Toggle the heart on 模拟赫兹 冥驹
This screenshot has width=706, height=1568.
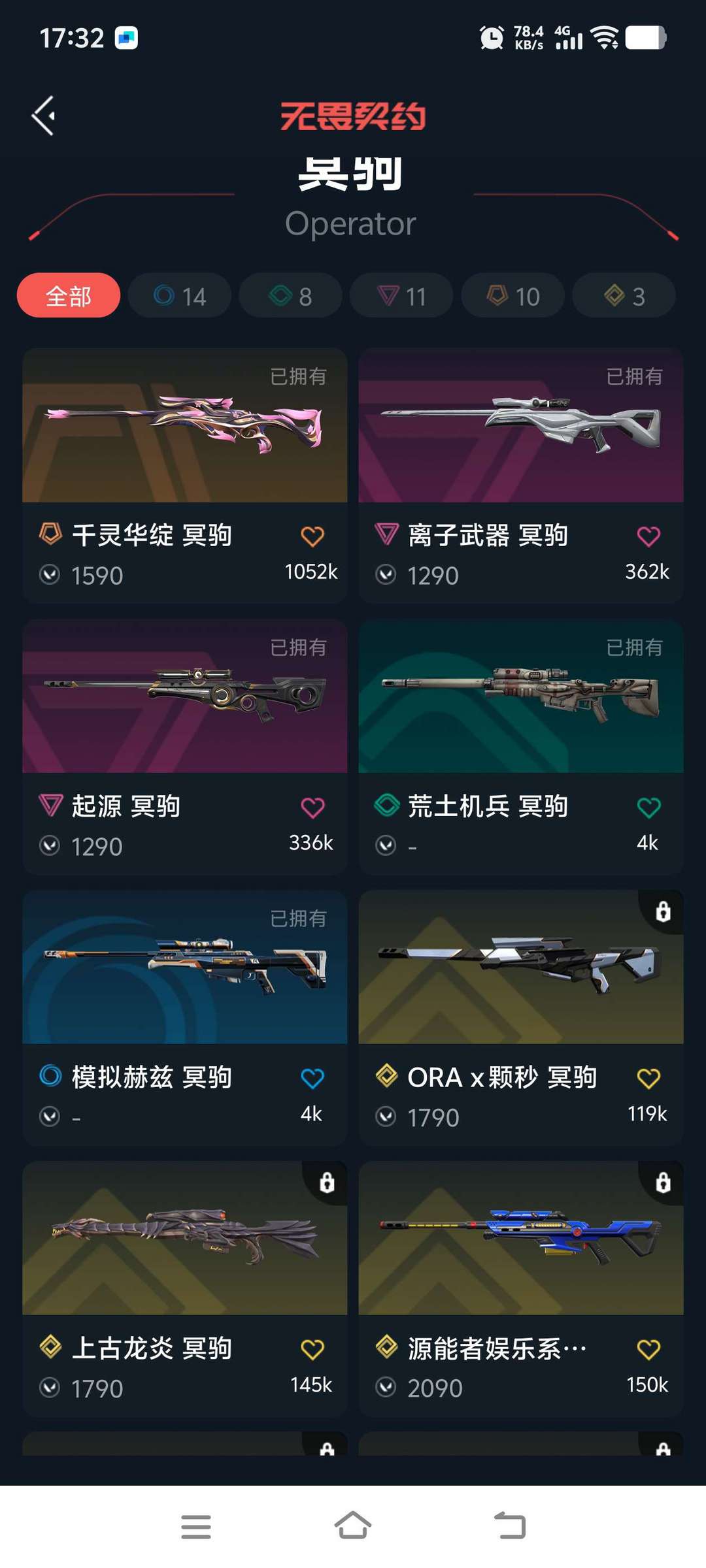pos(312,1077)
